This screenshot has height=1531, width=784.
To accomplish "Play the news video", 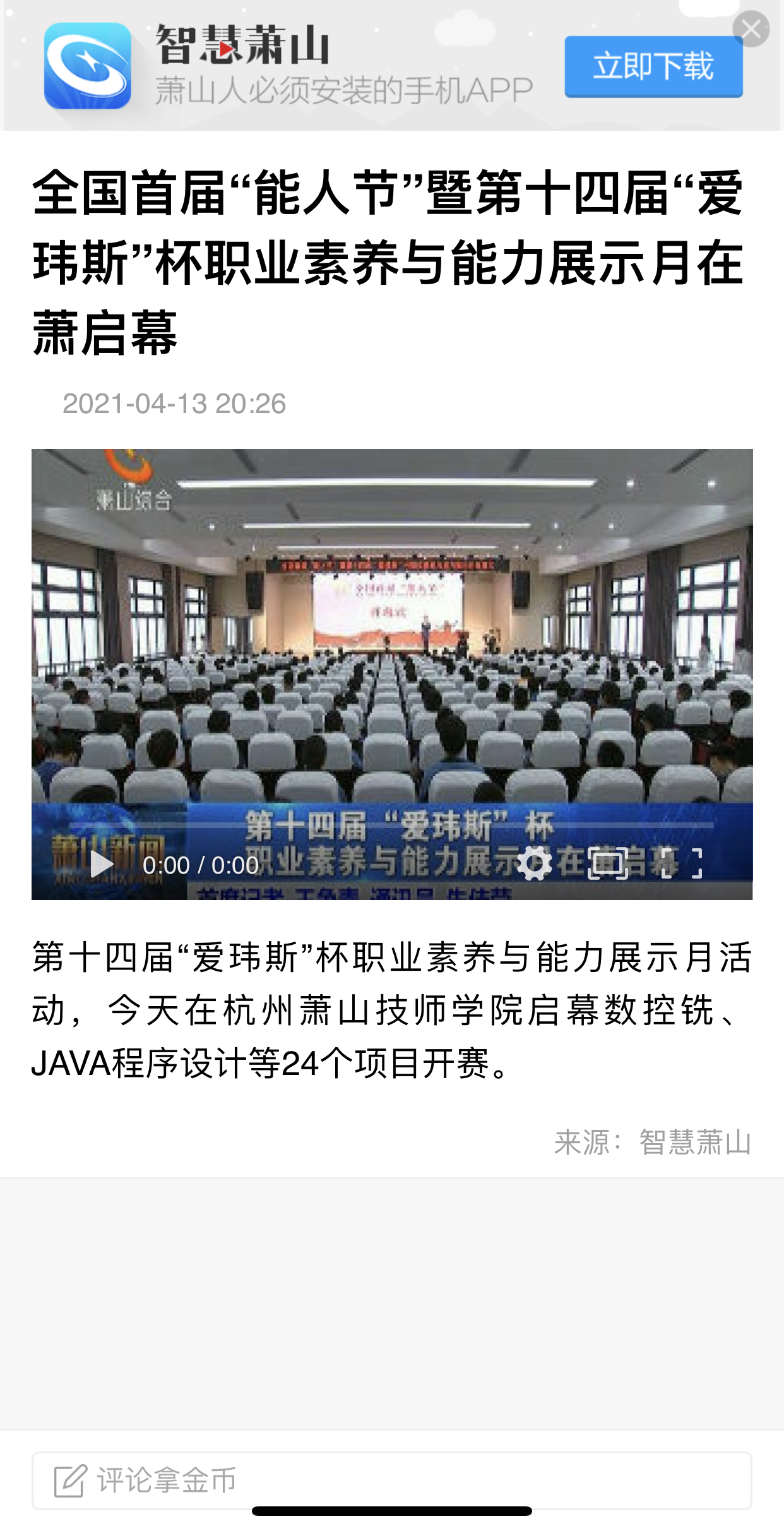I will [102, 864].
